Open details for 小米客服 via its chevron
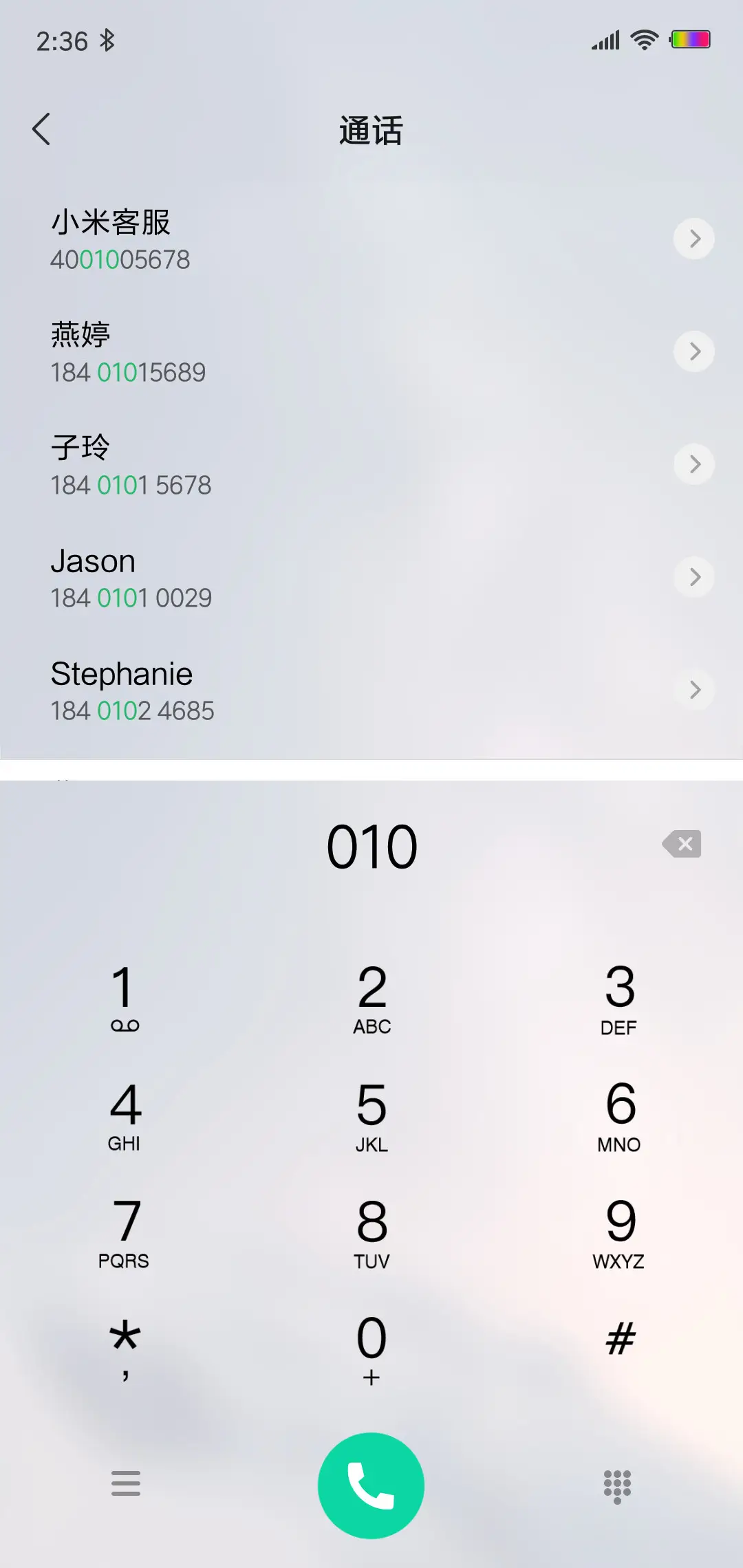Viewport: 743px width, 1568px height. 694,239
